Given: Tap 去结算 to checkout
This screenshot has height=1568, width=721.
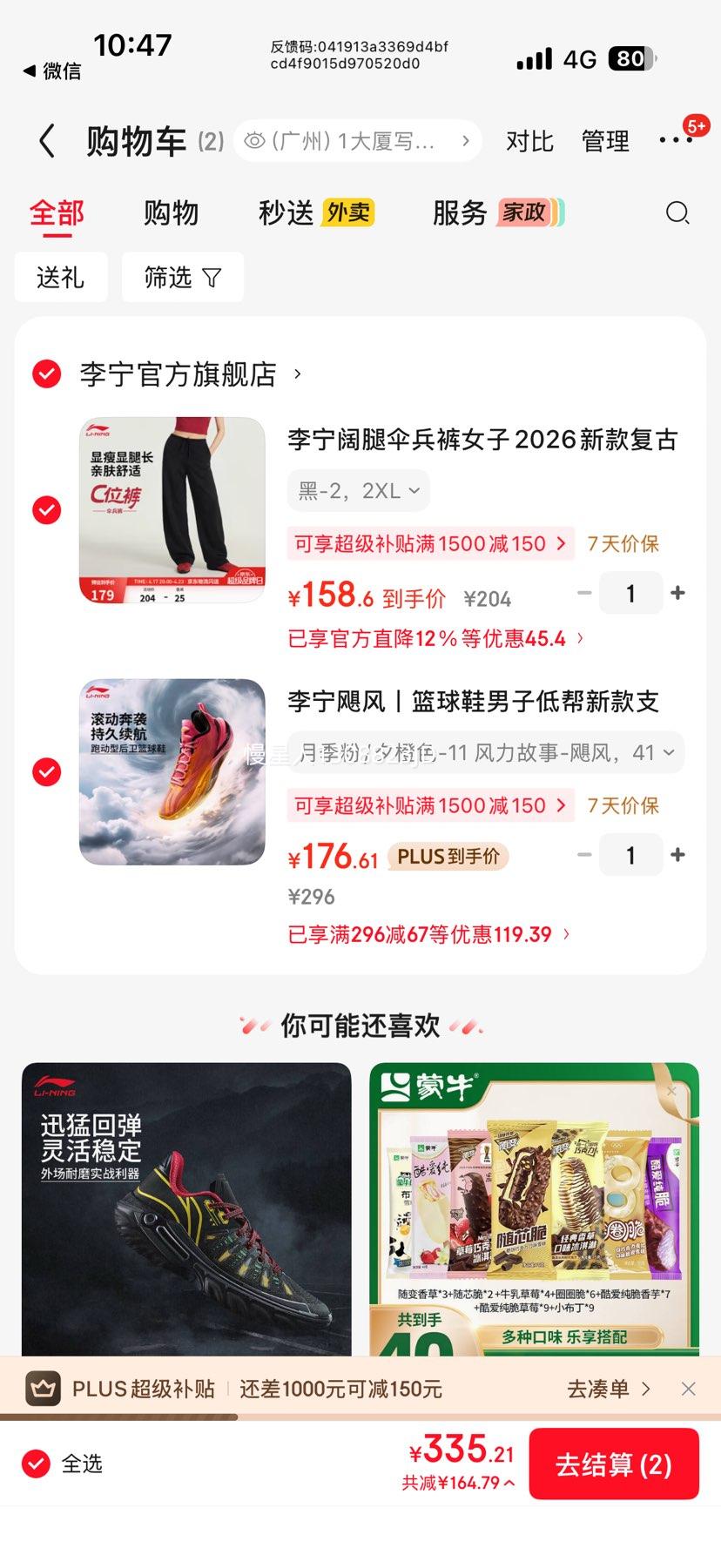Looking at the screenshot, I should click(614, 1464).
